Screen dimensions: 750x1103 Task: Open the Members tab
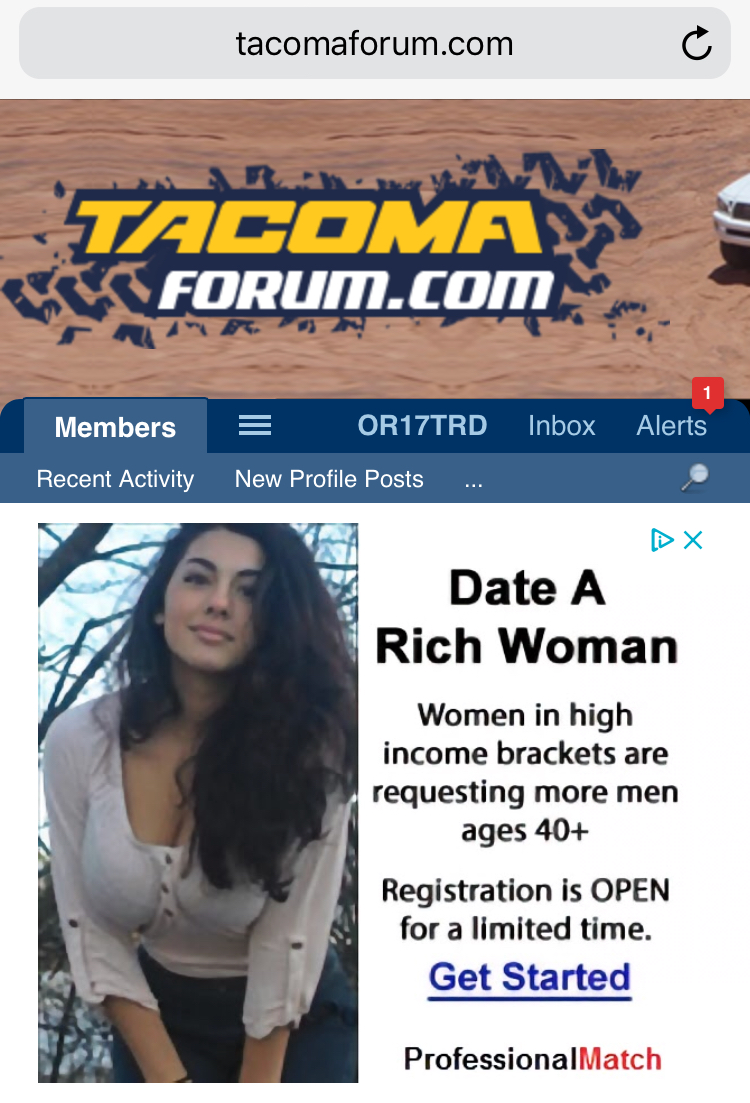(115, 427)
